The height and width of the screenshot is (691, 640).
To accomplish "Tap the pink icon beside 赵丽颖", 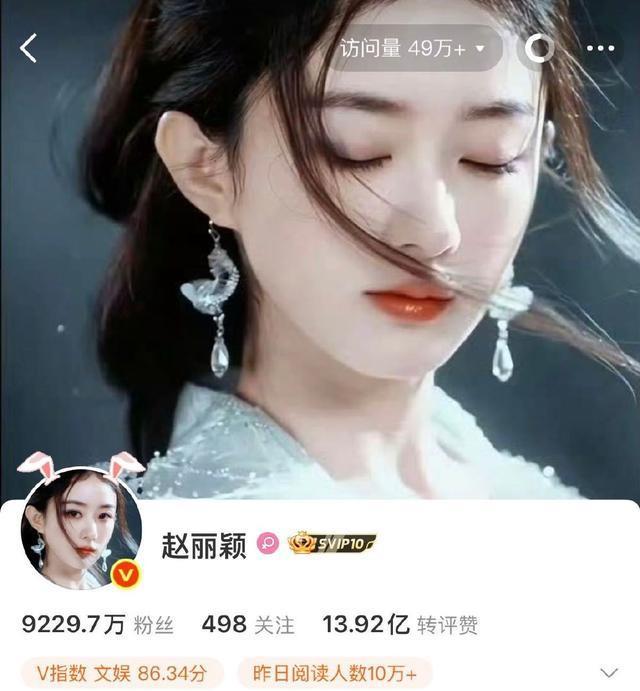I will 268,543.
